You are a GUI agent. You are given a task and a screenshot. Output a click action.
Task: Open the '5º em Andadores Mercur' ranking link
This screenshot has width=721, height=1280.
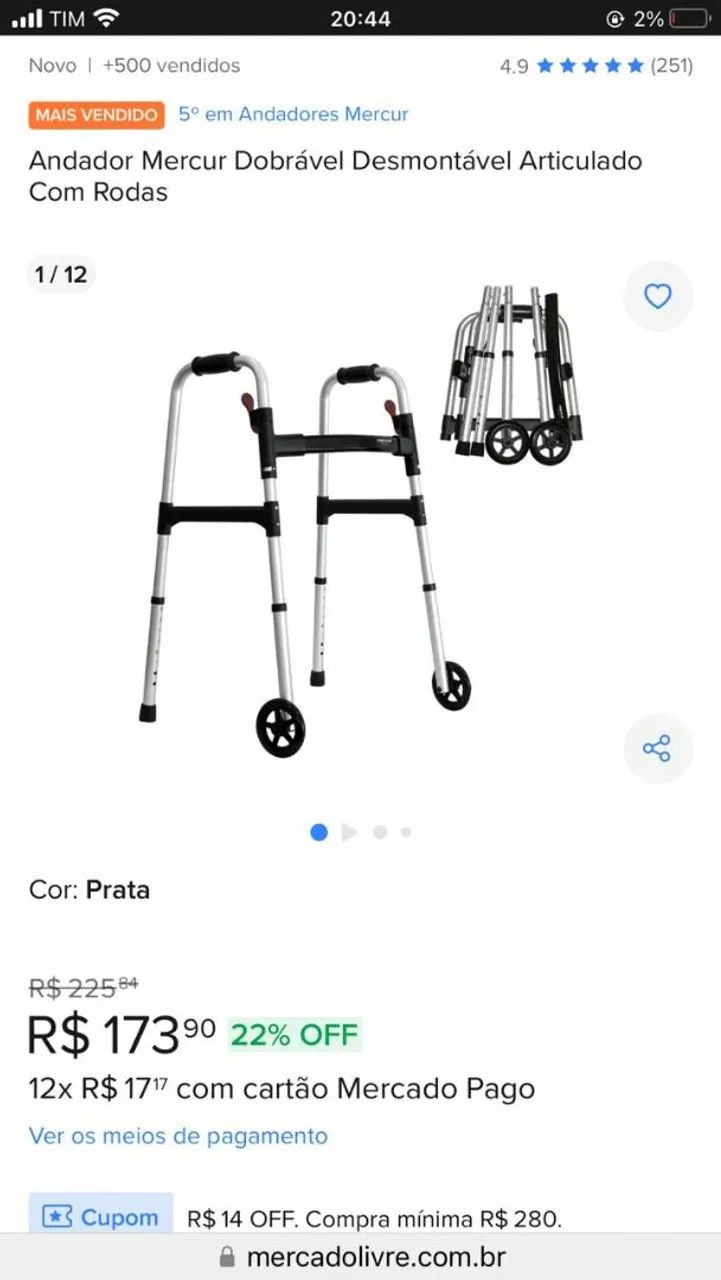(293, 114)
